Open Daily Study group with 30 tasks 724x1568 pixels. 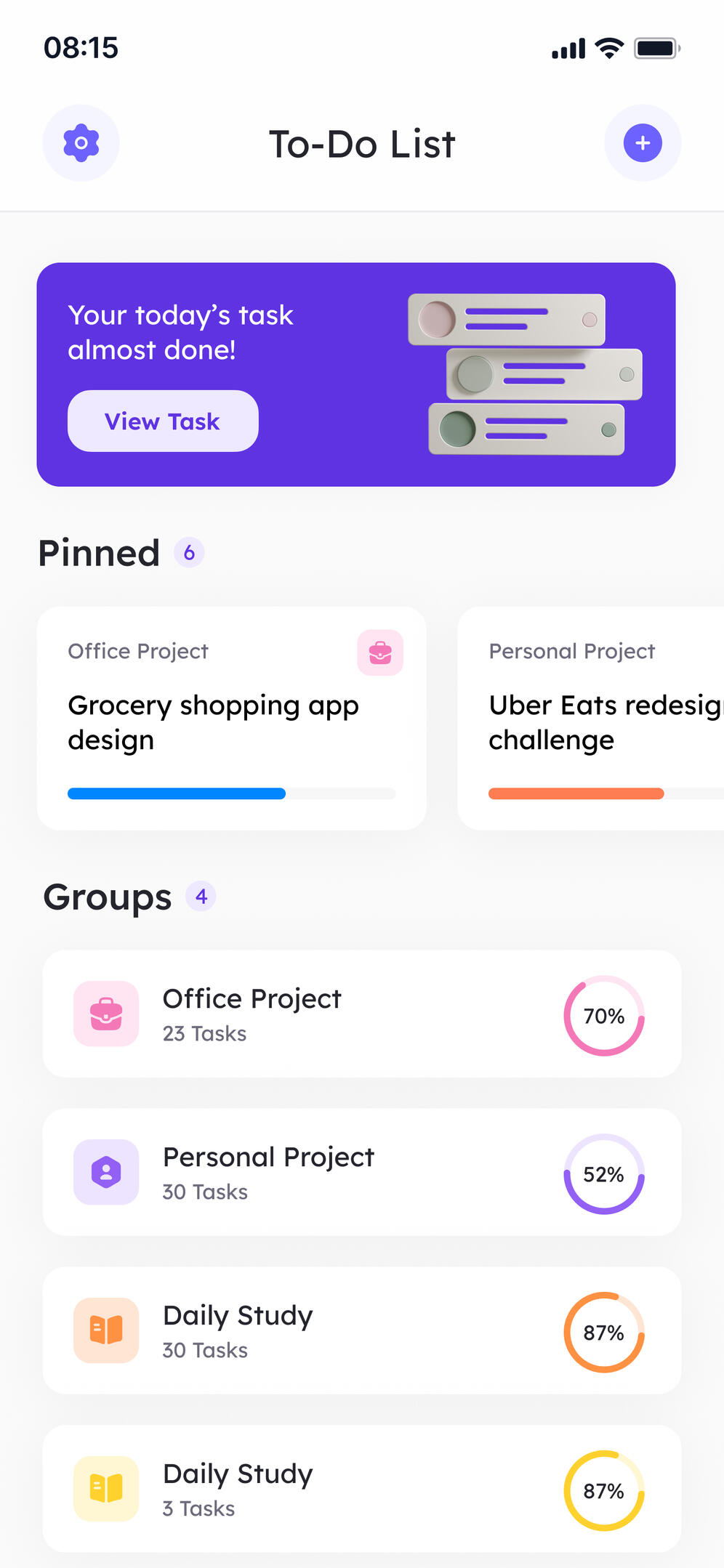tap(362, 1330)
